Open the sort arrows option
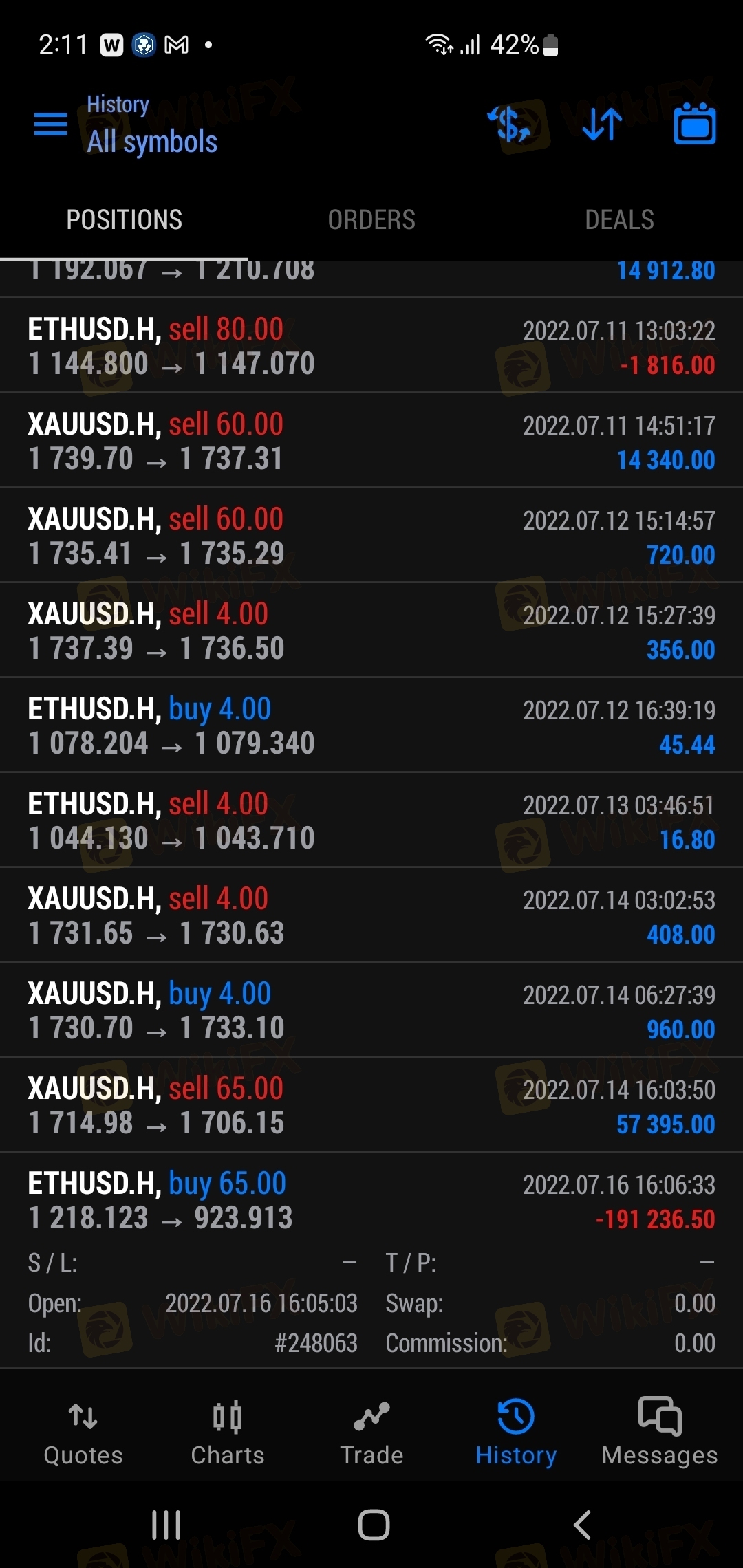This screenshot has width=743, height=1568. pos(602,124)
